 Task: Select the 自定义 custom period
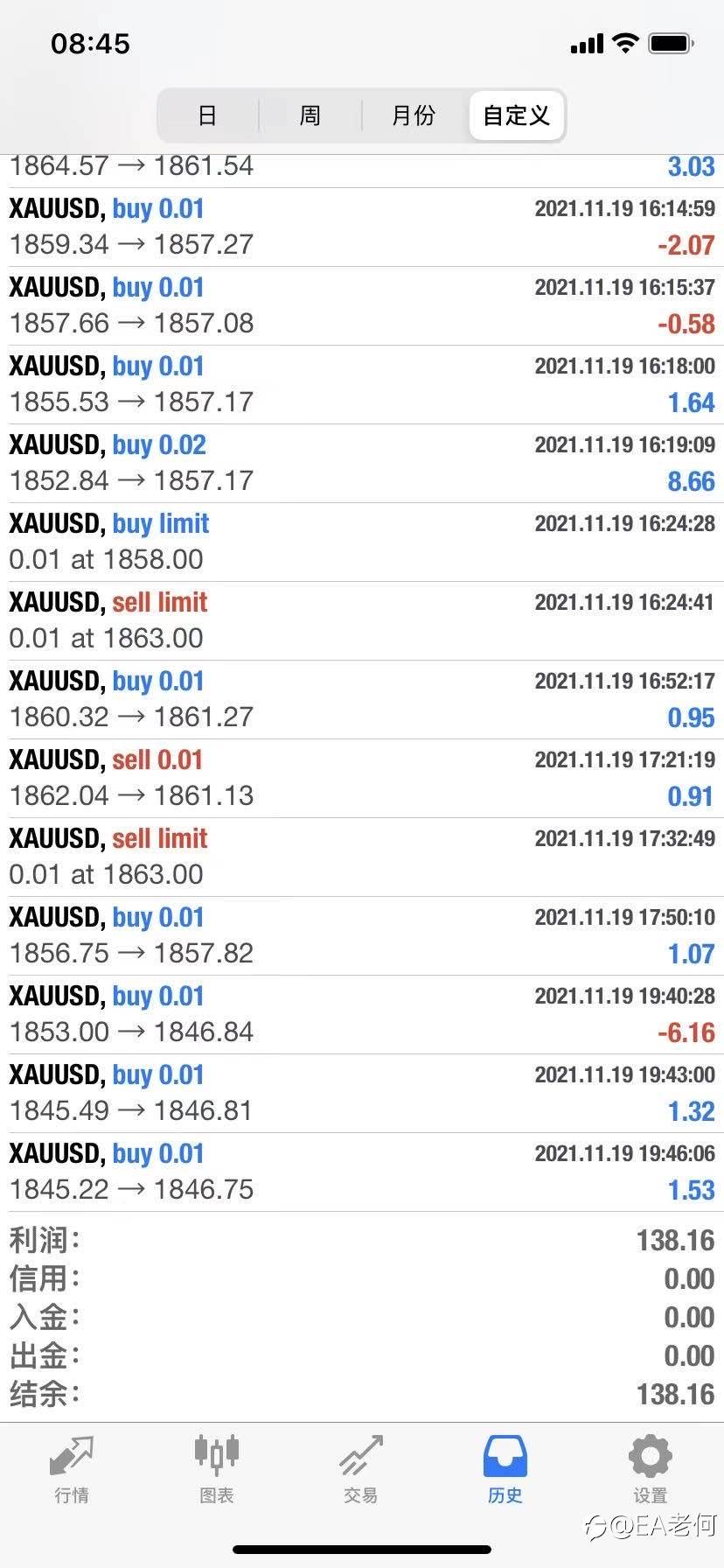pyautogui.click(x=517, y=115)
